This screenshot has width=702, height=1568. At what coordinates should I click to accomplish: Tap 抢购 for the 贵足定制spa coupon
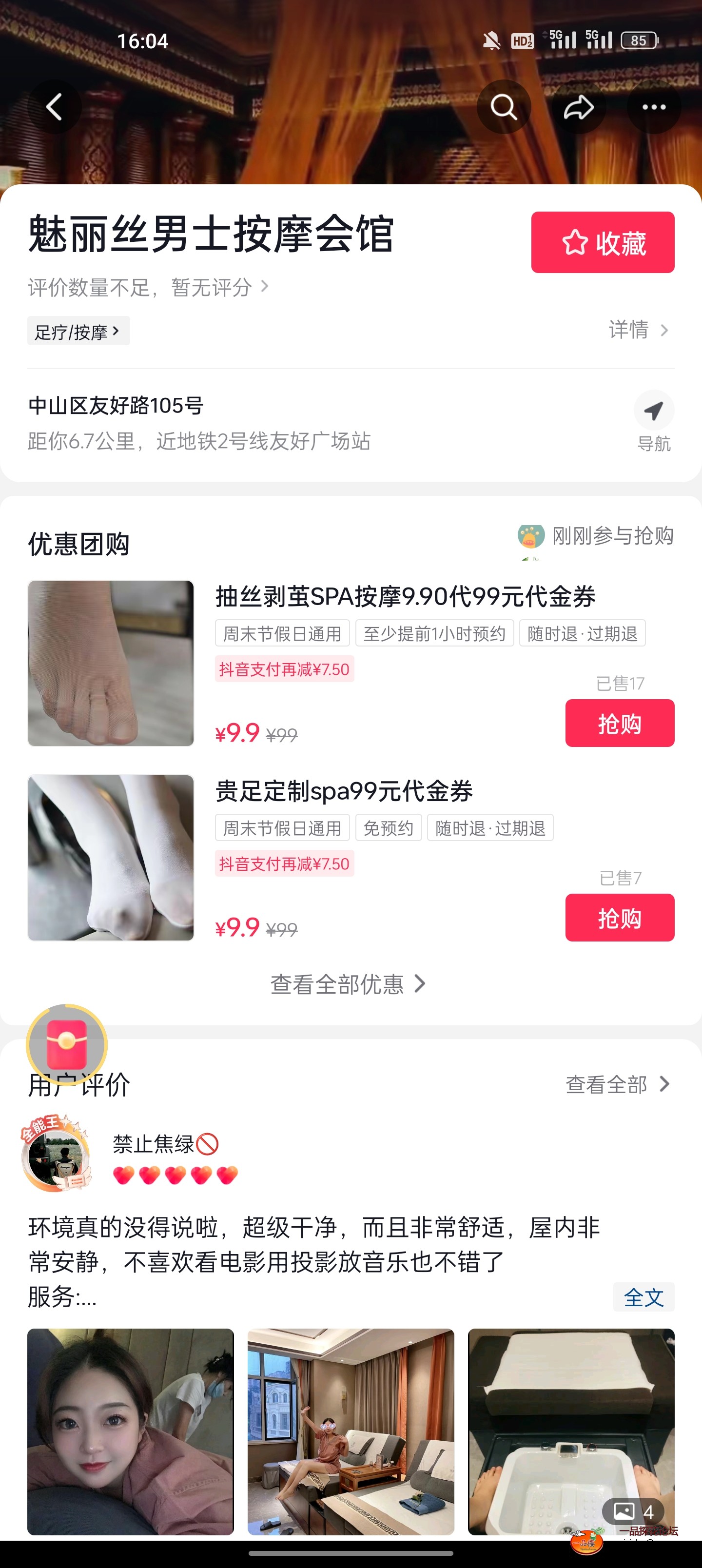pyautogui.click(x=619, y=918)
